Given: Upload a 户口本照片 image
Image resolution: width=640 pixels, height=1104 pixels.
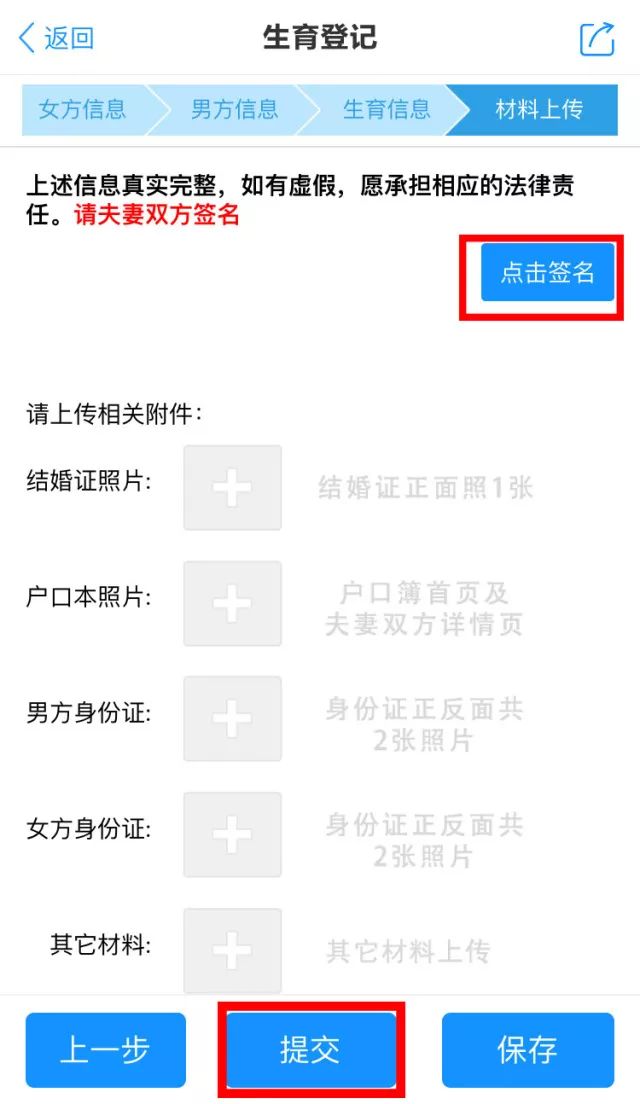Looking at the screenshot, I should [232, 603].
